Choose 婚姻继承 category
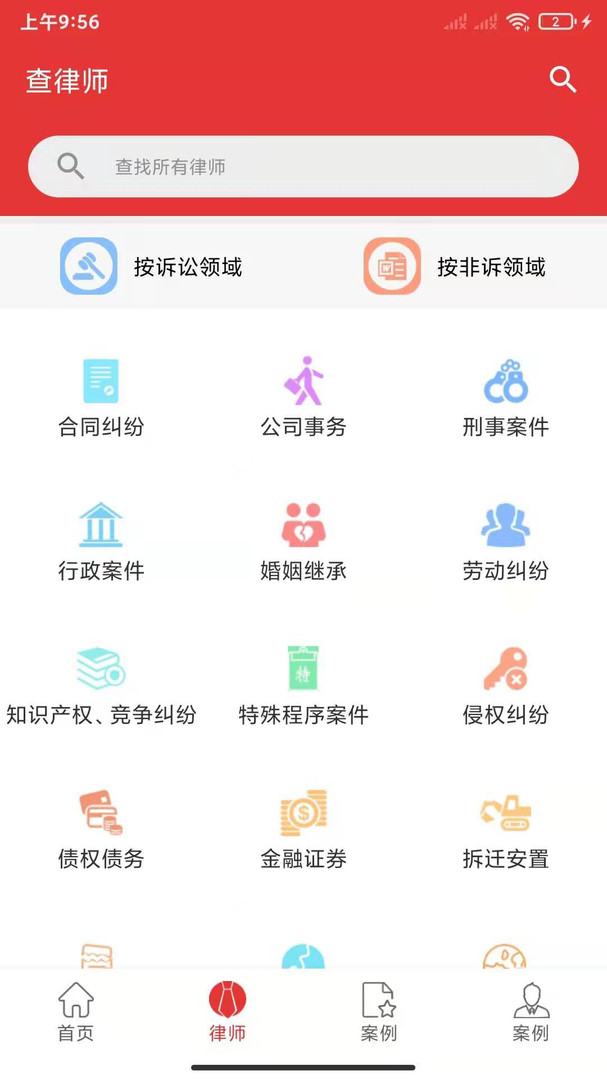607x1080 pixels. point(303,542)
